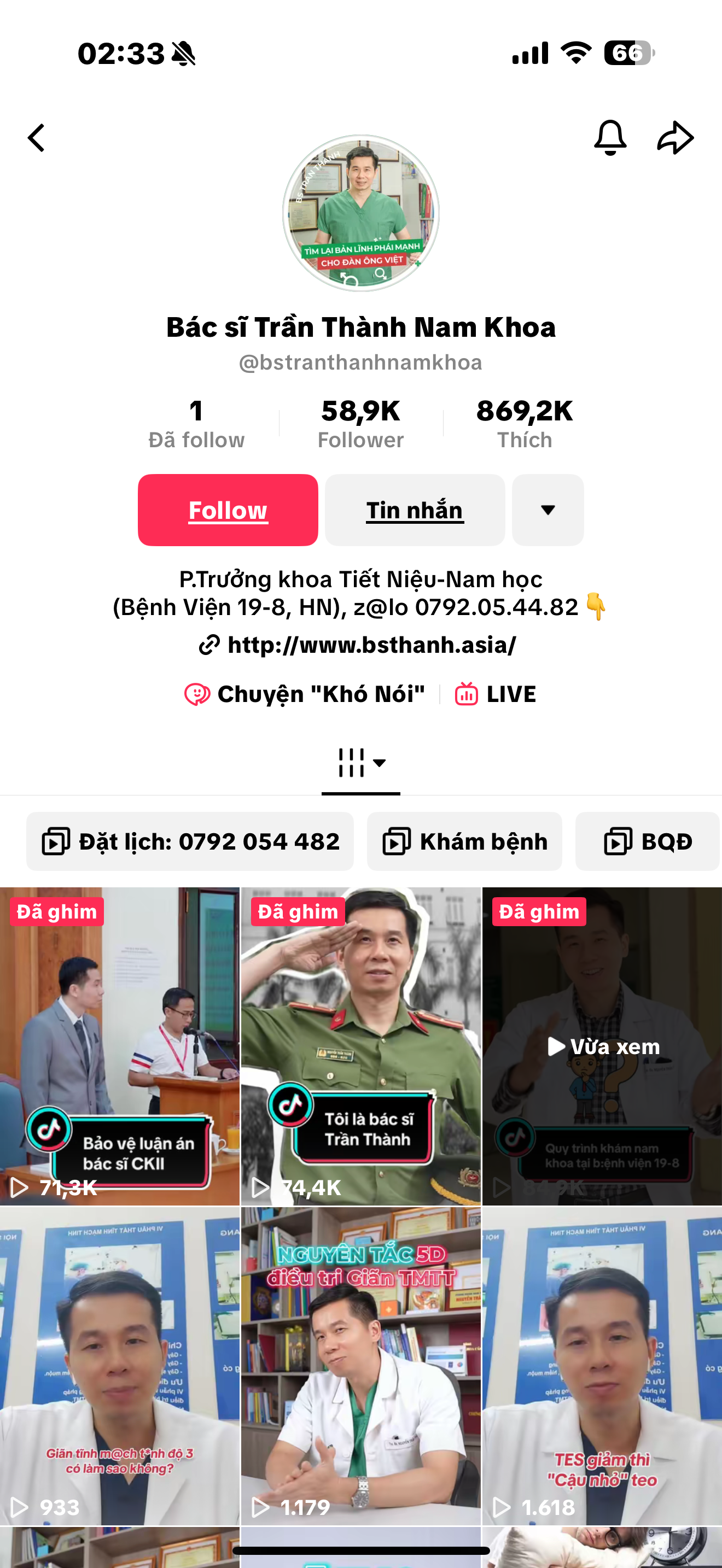This screenshot has height=1568, width=722.
Task: Share this profile via the arrow icon
Action: pyautogui.click(x=675, y=138)
